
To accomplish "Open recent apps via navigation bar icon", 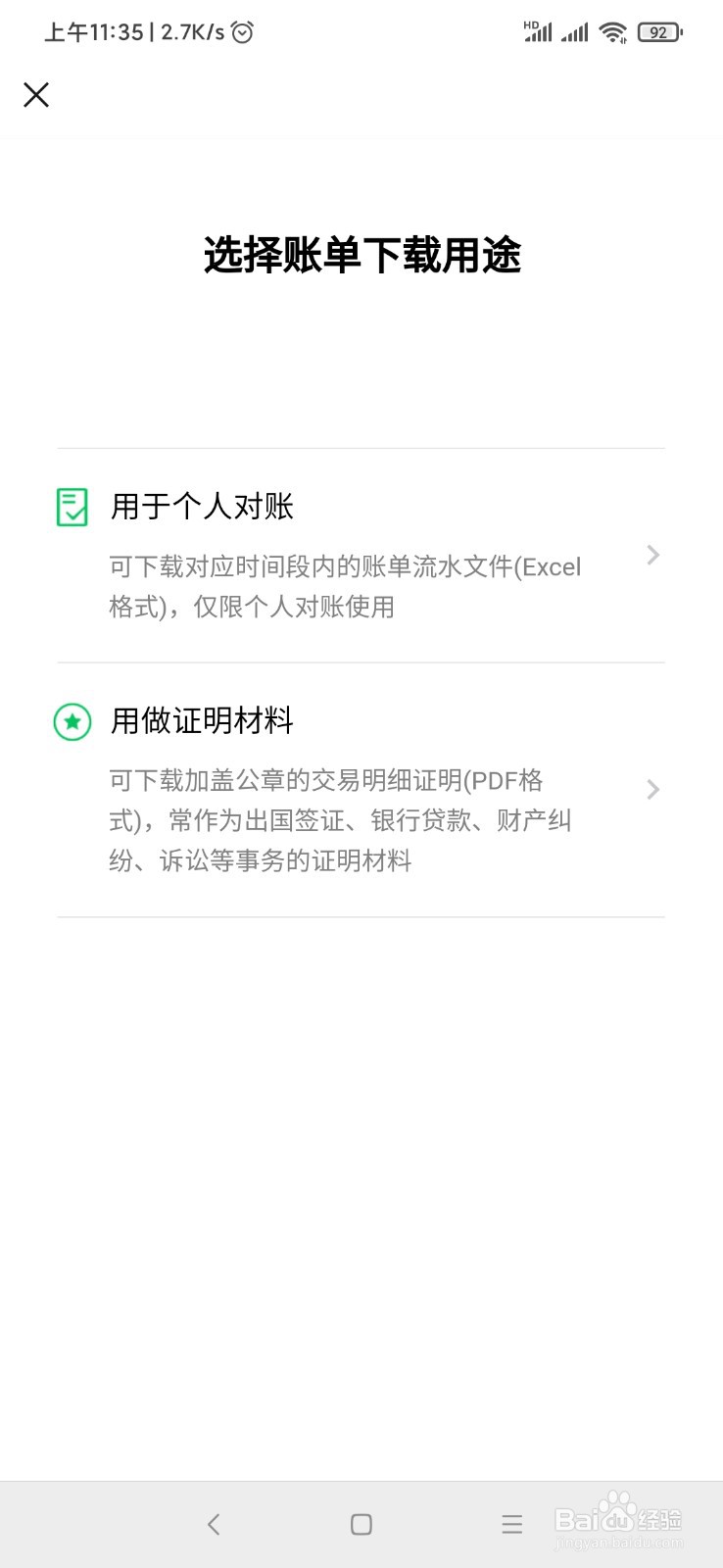I will point(511,1525).
